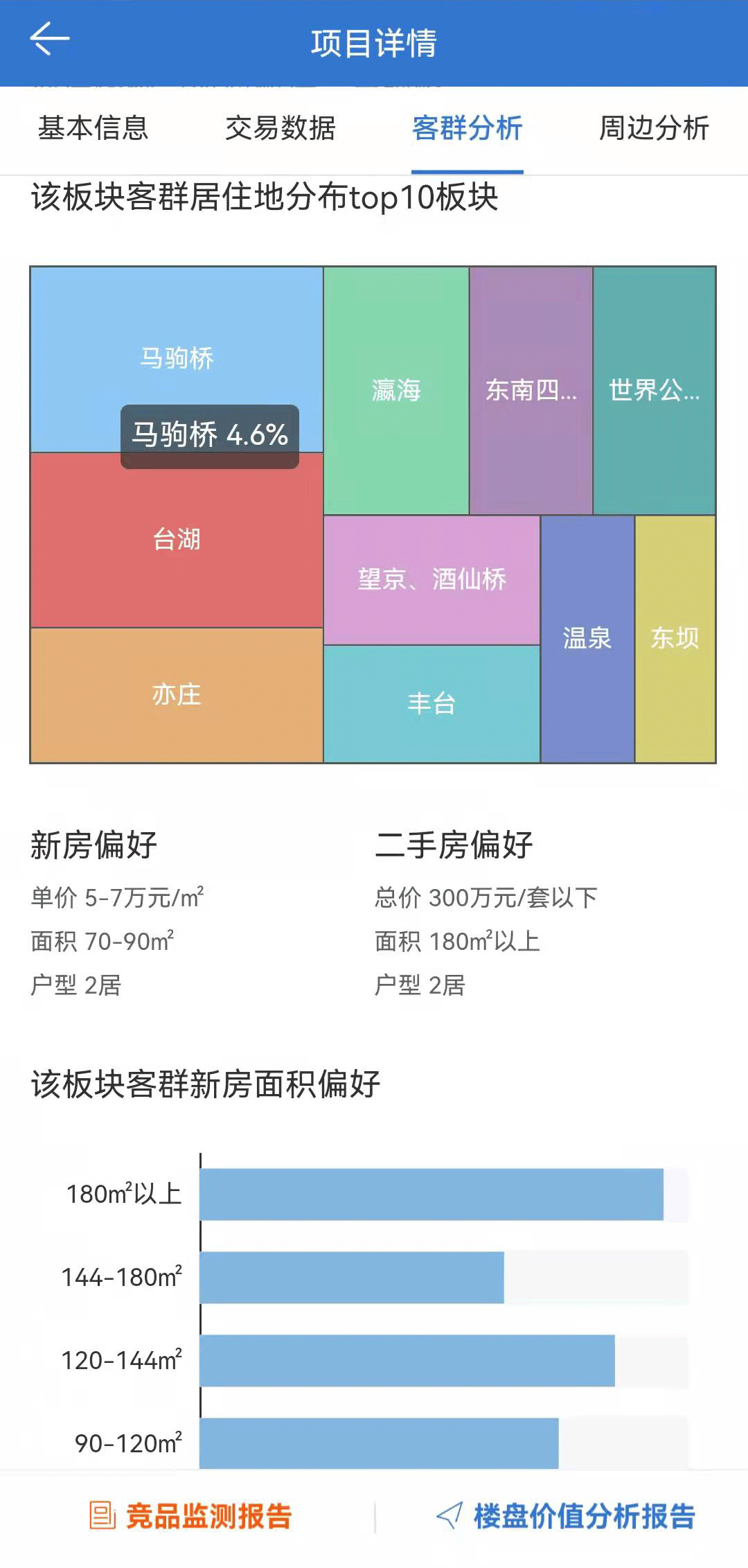Select the 客群分析 tab
Screen dimensions: 748x1568
click(467, 129)
